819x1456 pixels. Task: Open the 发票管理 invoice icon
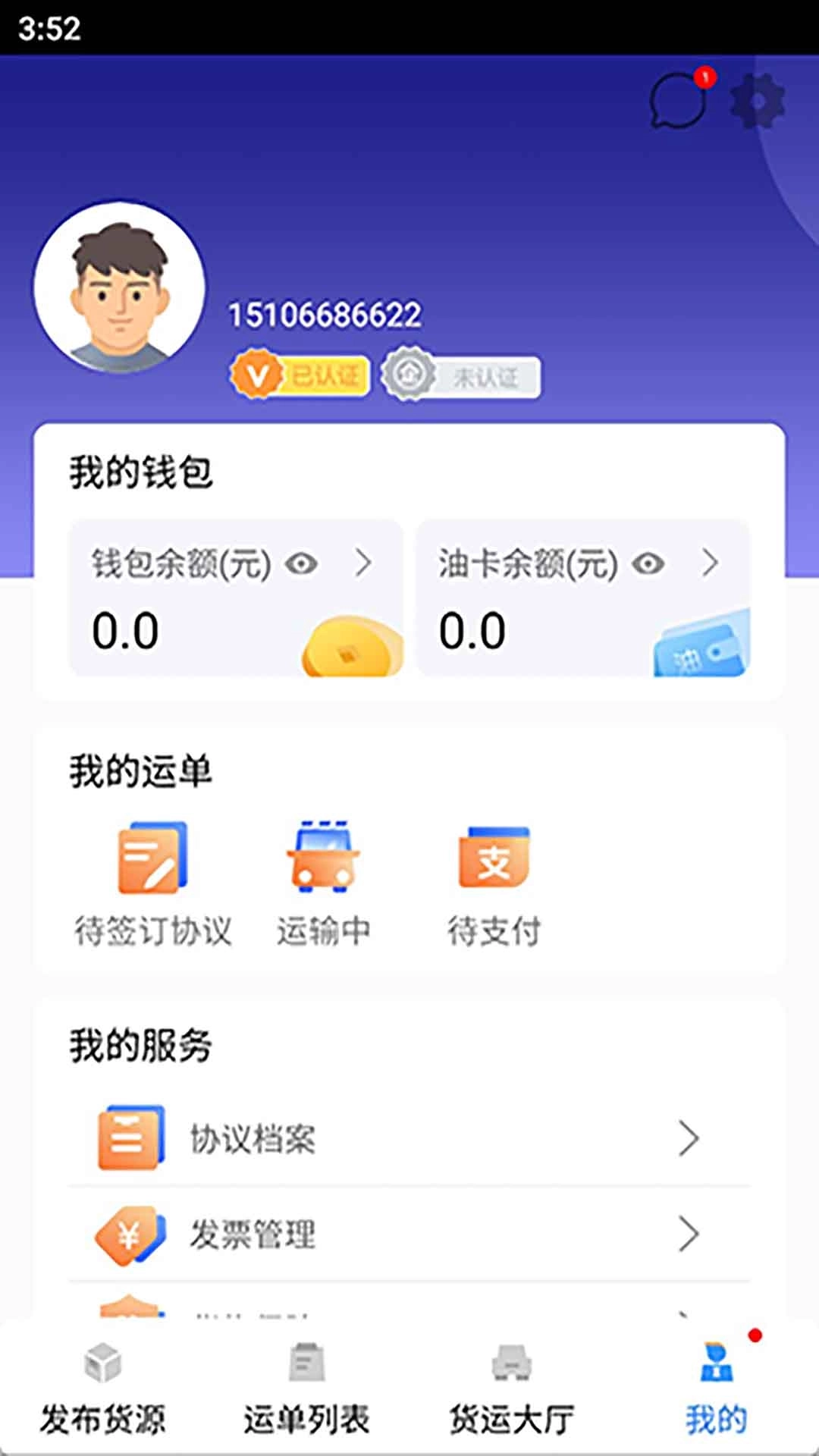click(x=127, y=1233)
